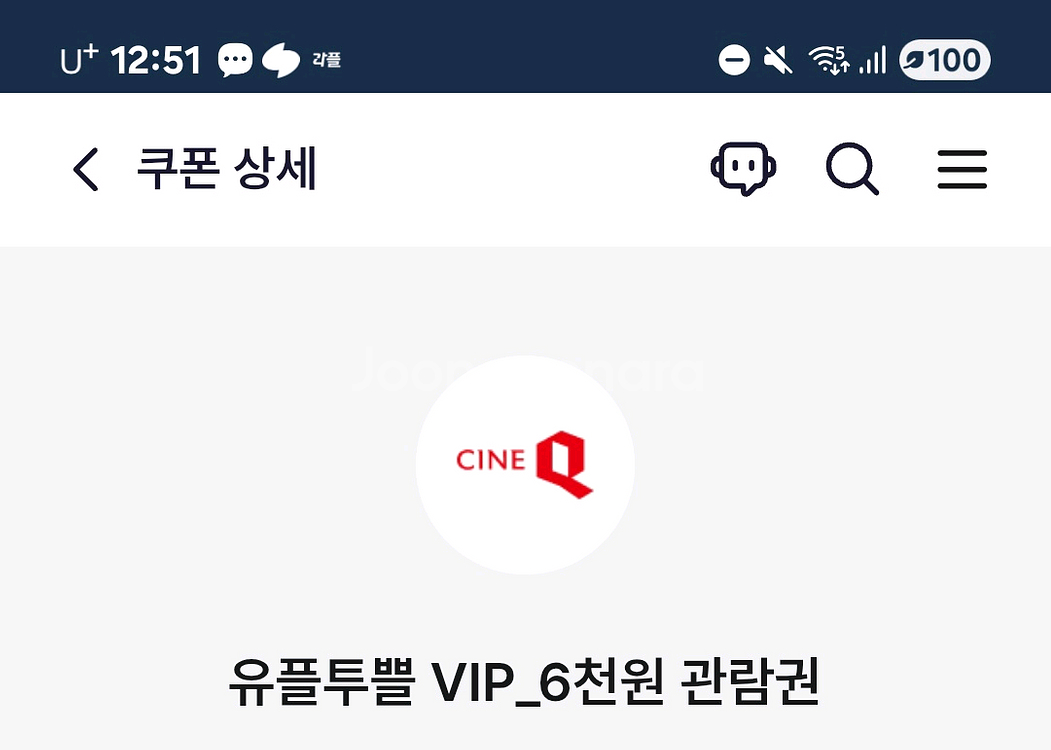1051x750 pixels.
Task: Open search with the magnifier icon
Action: point(852,168)
